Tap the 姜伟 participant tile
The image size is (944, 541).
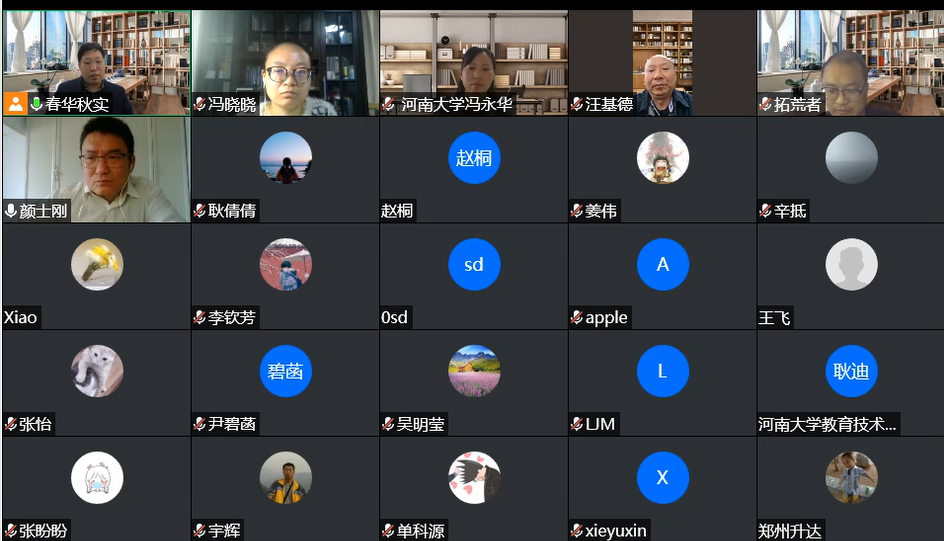point(662,169)
